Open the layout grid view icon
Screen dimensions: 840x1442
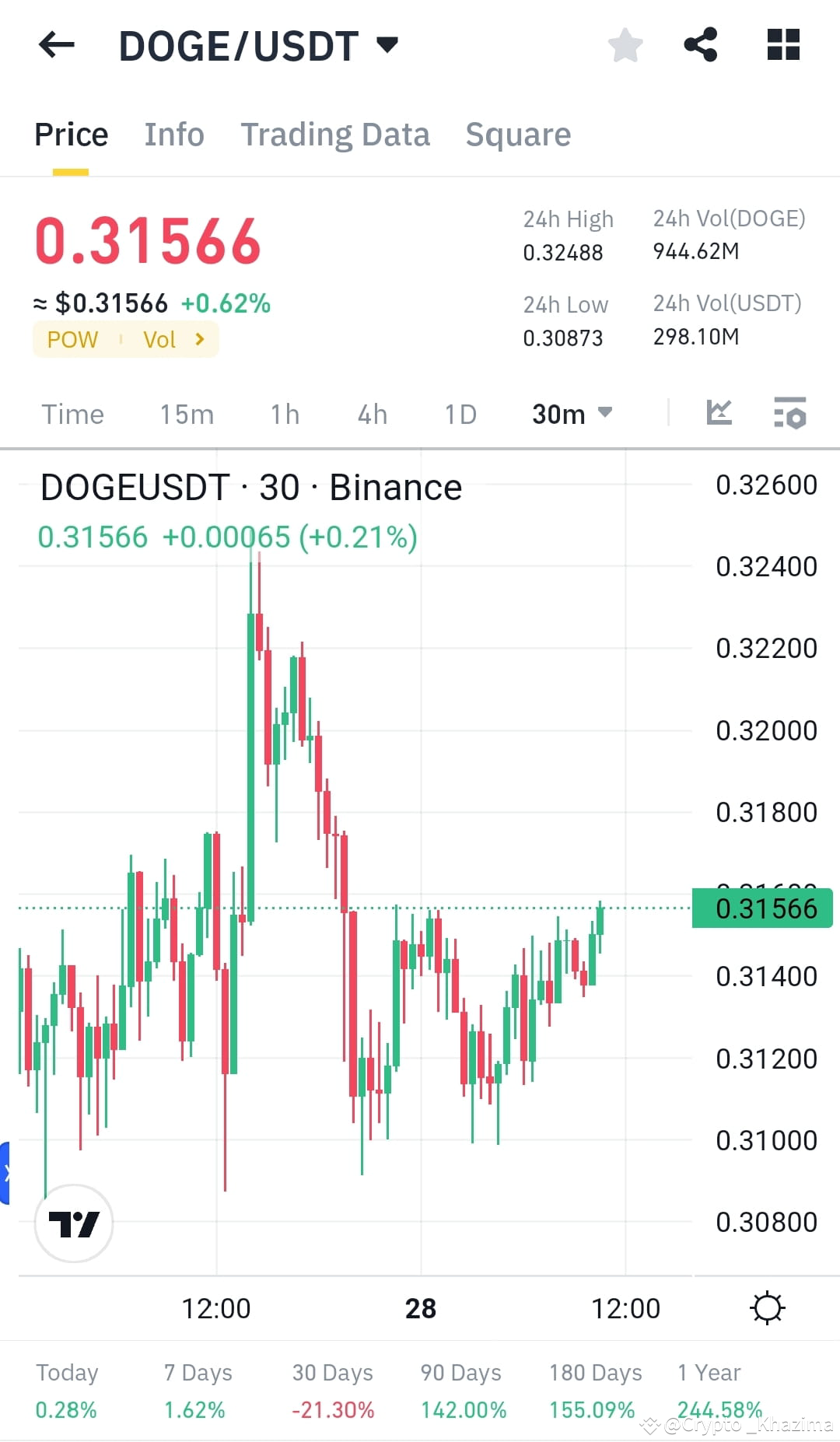coord(782,45)
